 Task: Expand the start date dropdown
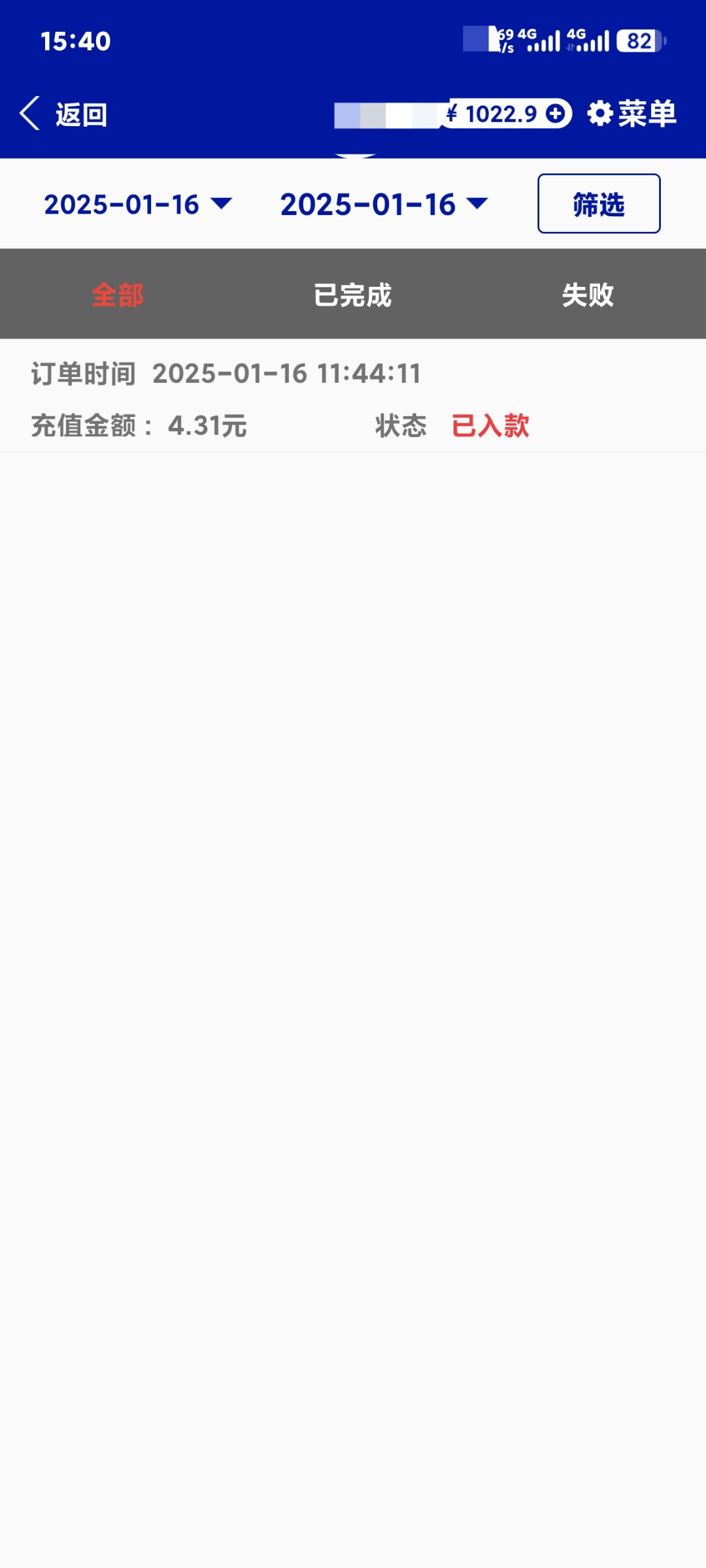tap(138, 204)
